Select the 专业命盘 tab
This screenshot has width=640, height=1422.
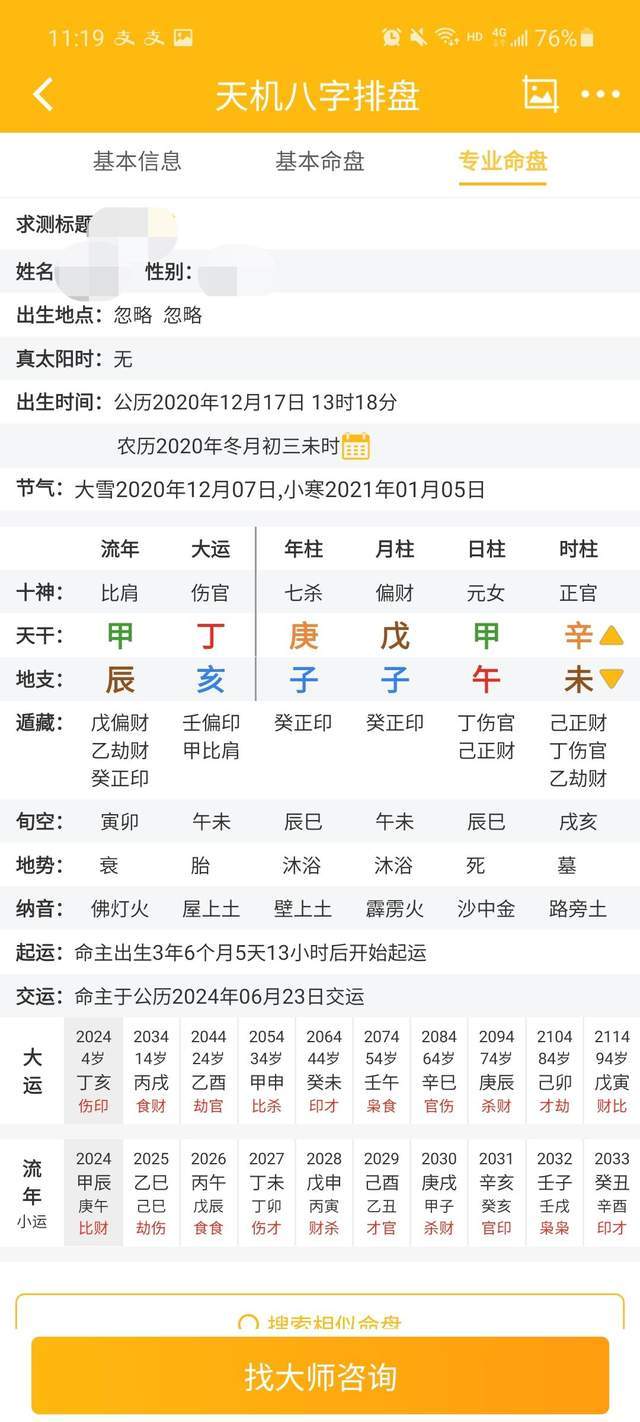pyautogui.click(x=503, y=161)
